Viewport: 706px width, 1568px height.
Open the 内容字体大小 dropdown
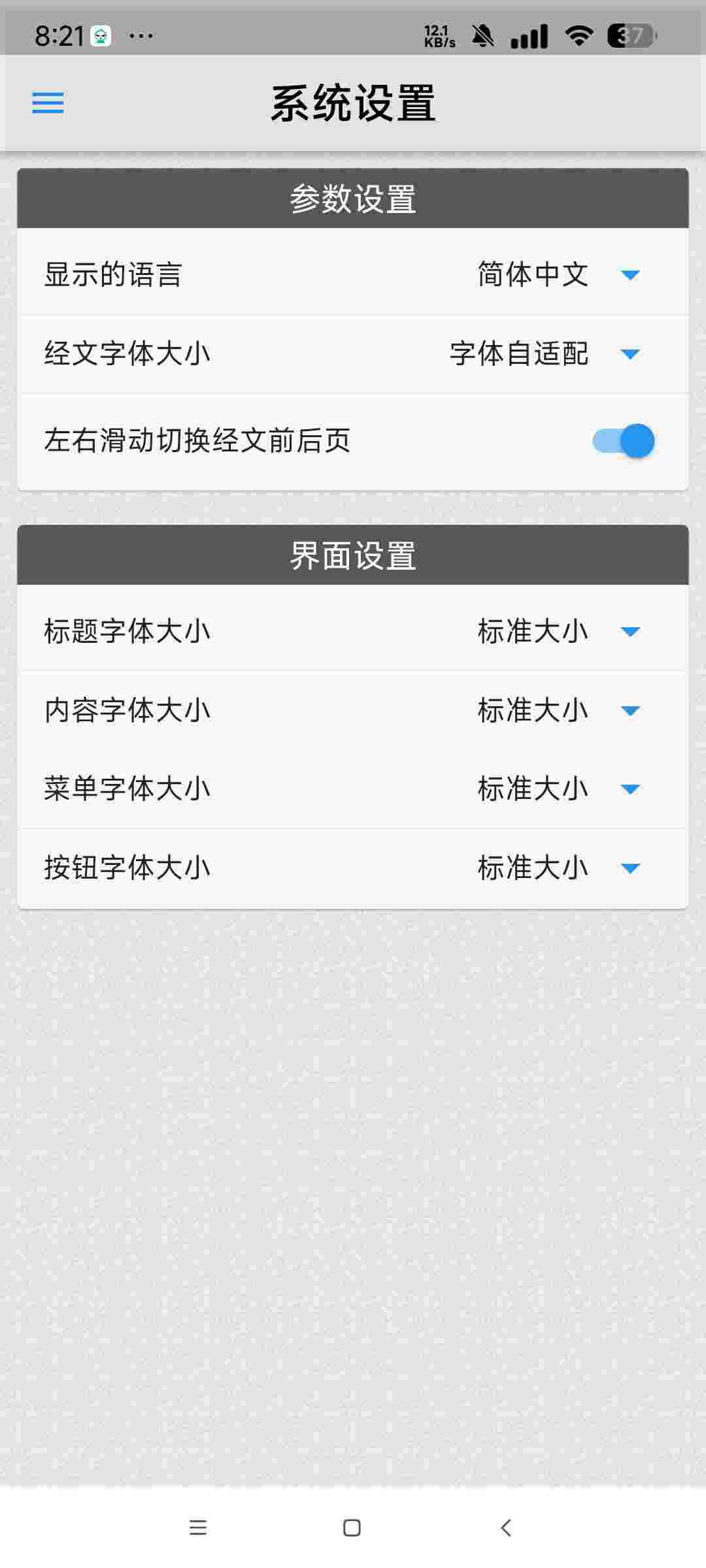click(559, 710)
